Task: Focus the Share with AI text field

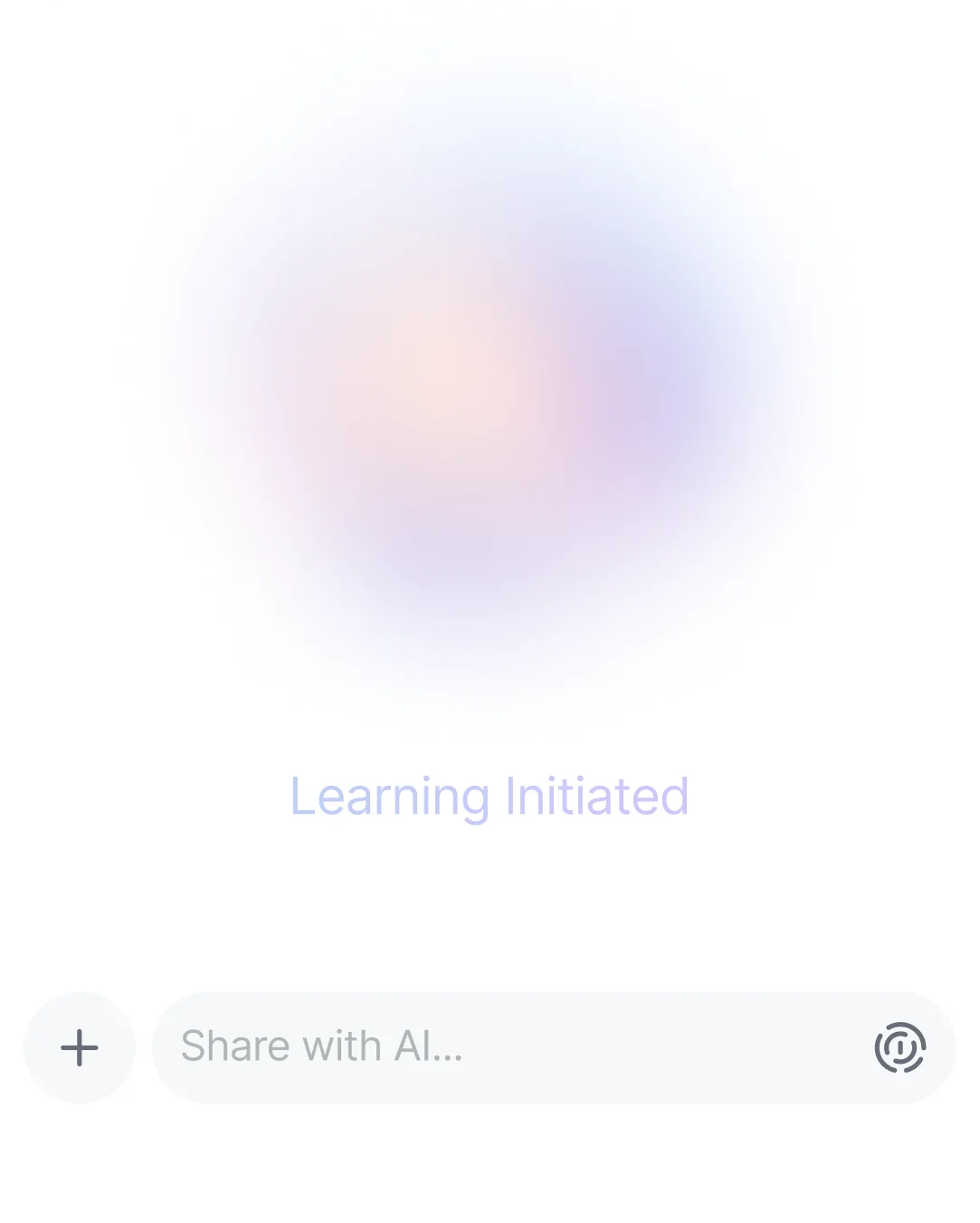Action: click(507, 1047)
